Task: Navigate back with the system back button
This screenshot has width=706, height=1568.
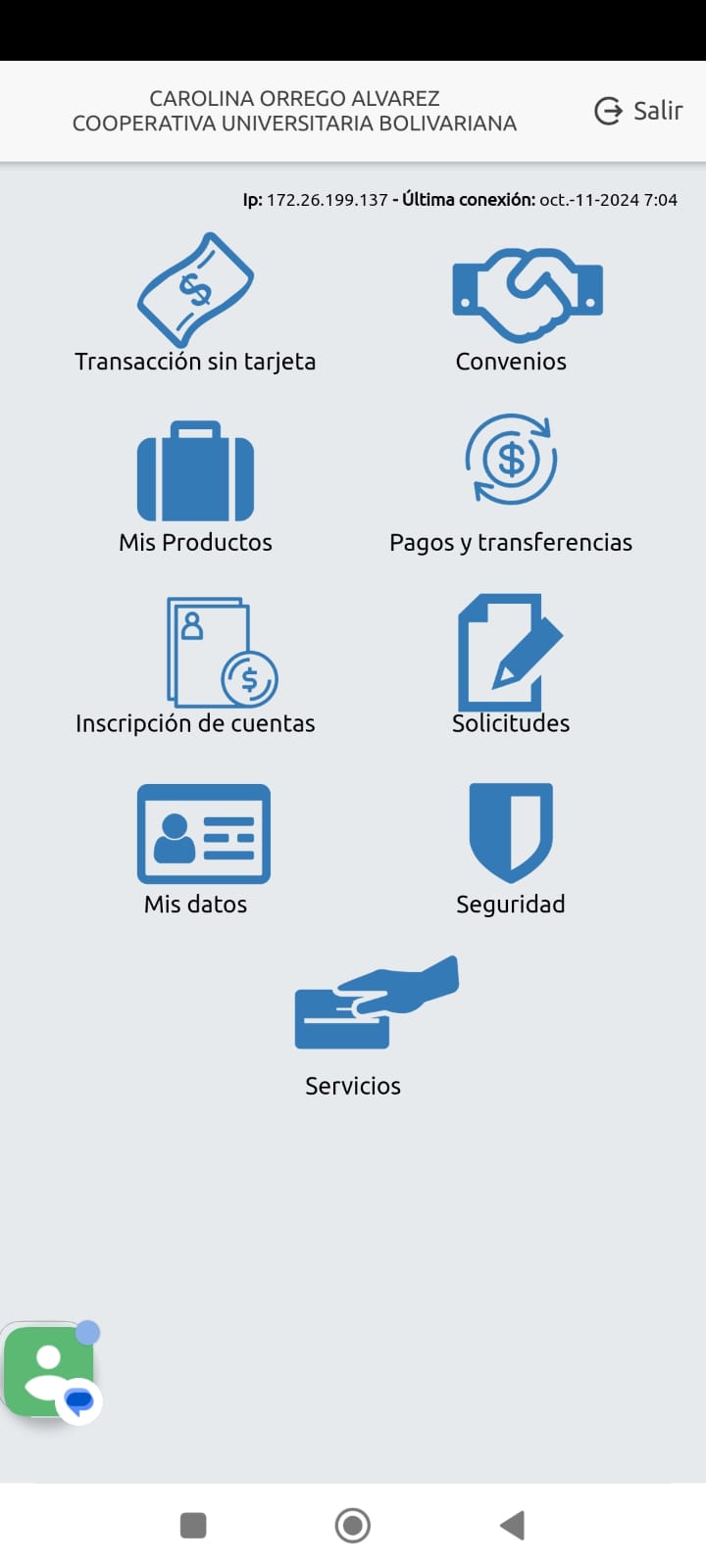Action: (512, 1525)
